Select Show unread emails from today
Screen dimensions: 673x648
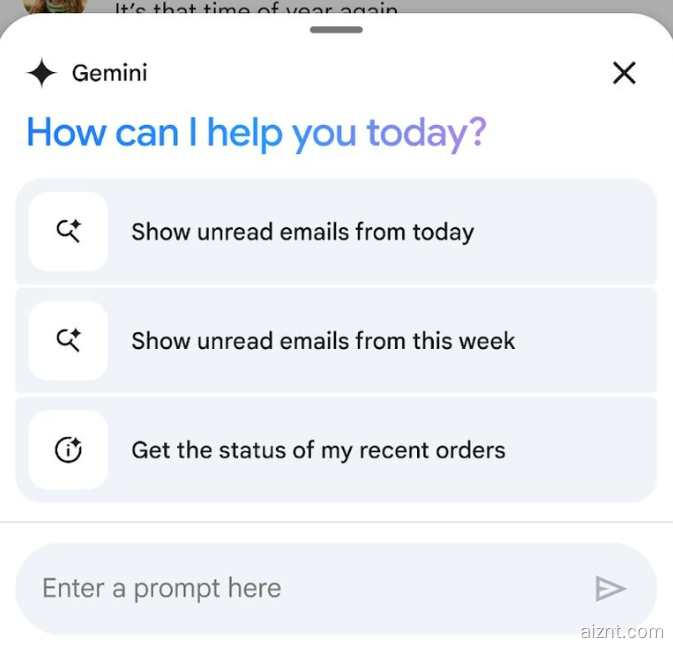336,232
